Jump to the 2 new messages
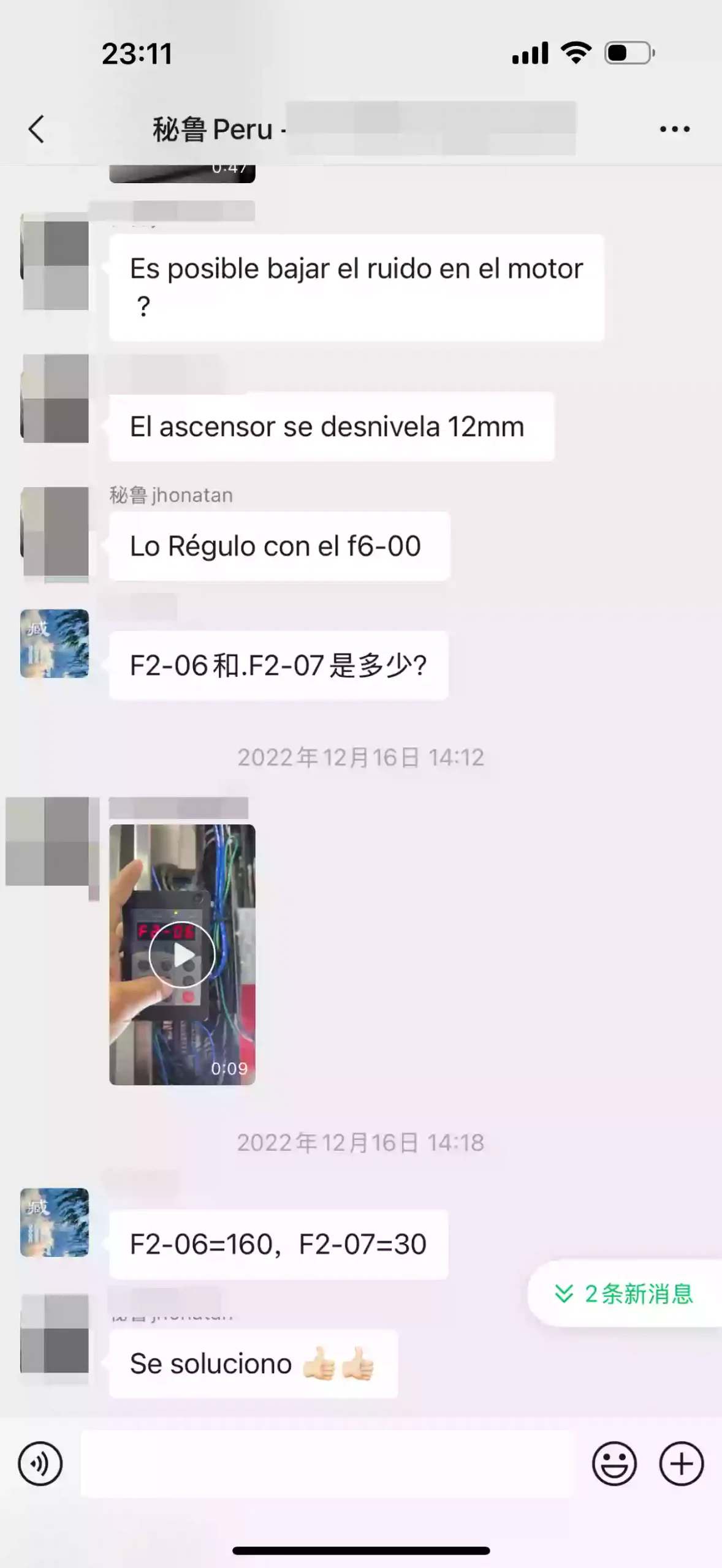This screenshot has height=1568, width=722. point(625,1294)
